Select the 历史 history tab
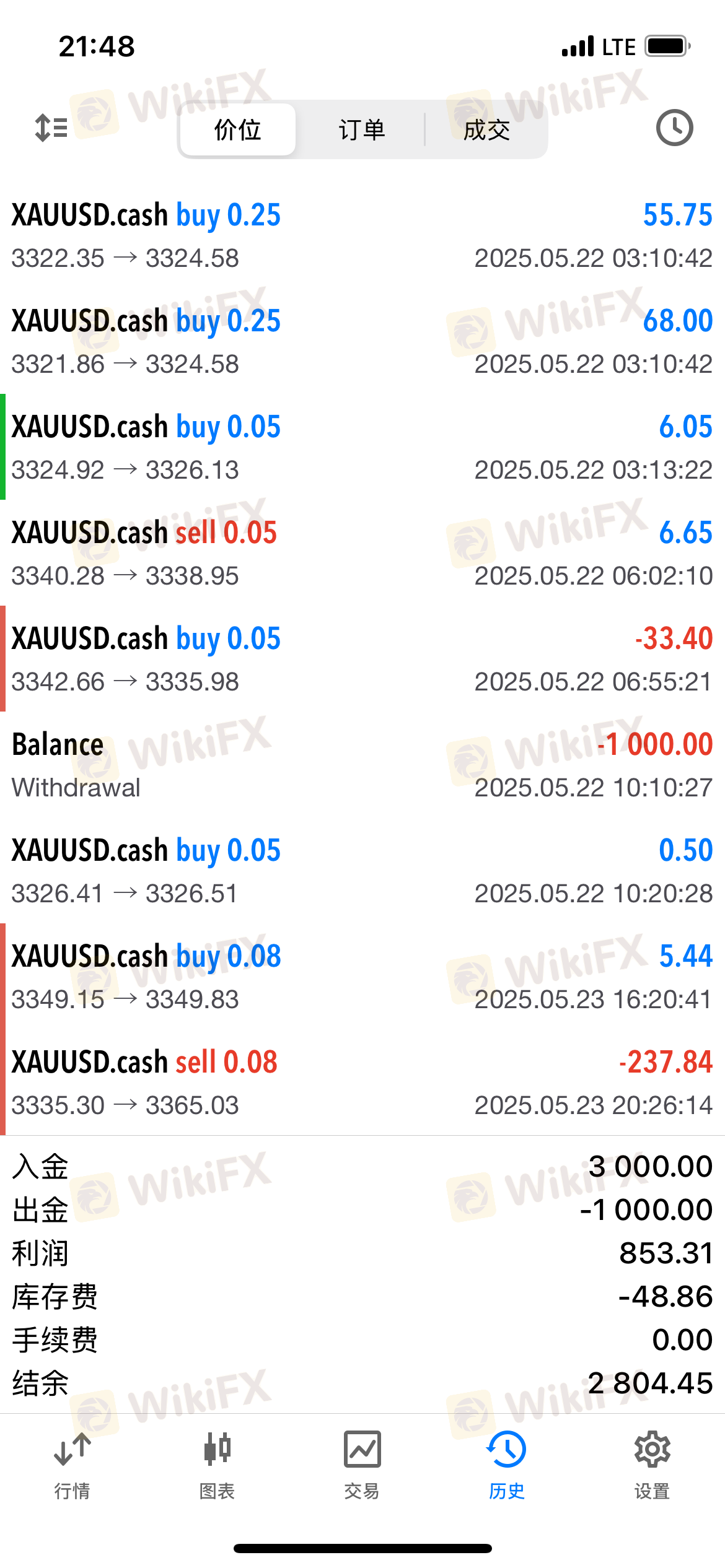Viewport: 725px width, 1568px height. (x=507, y=1465)
